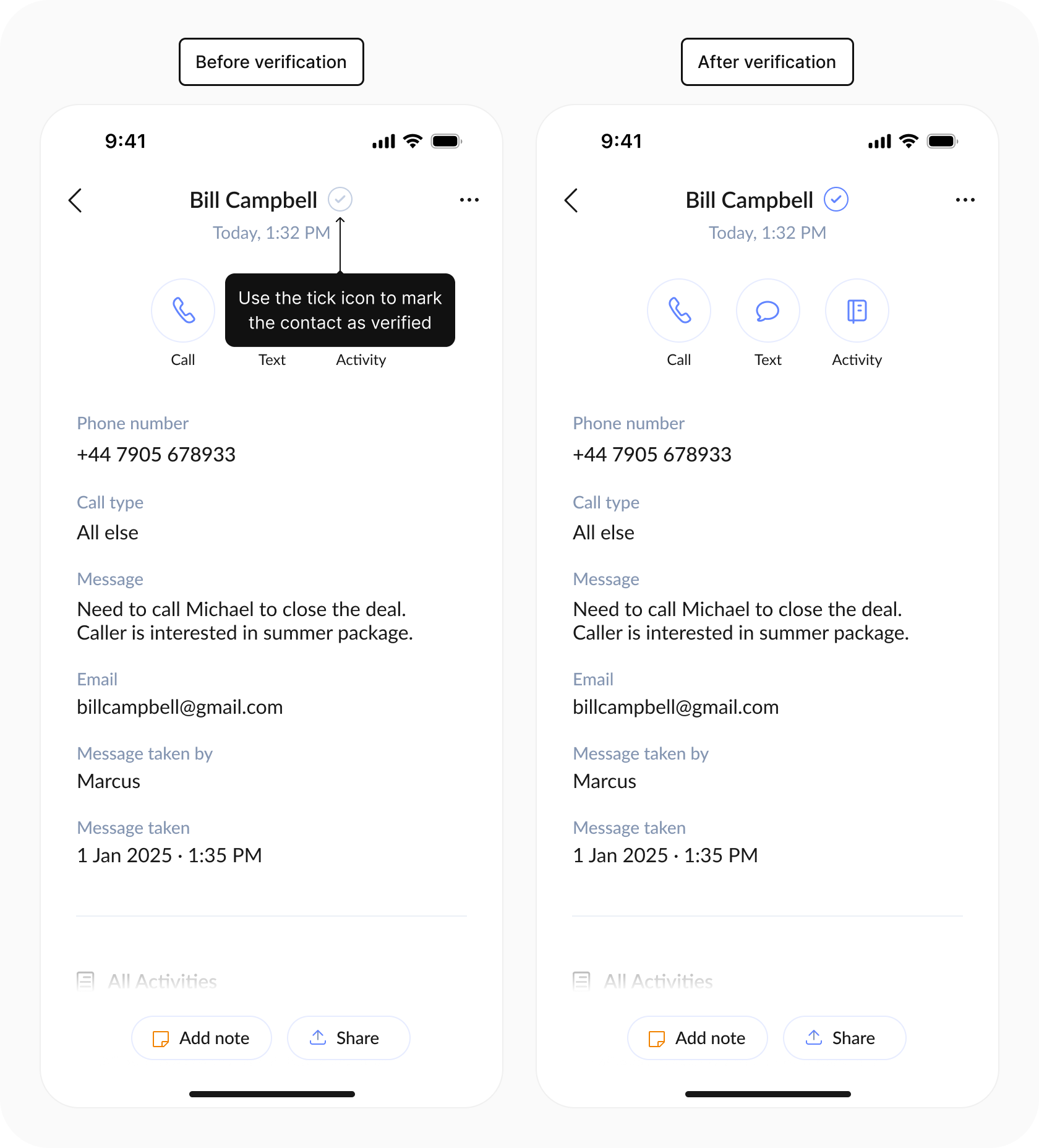Select the After verification label
This screenshot has width=1039, height=1148.
[767, 61]
